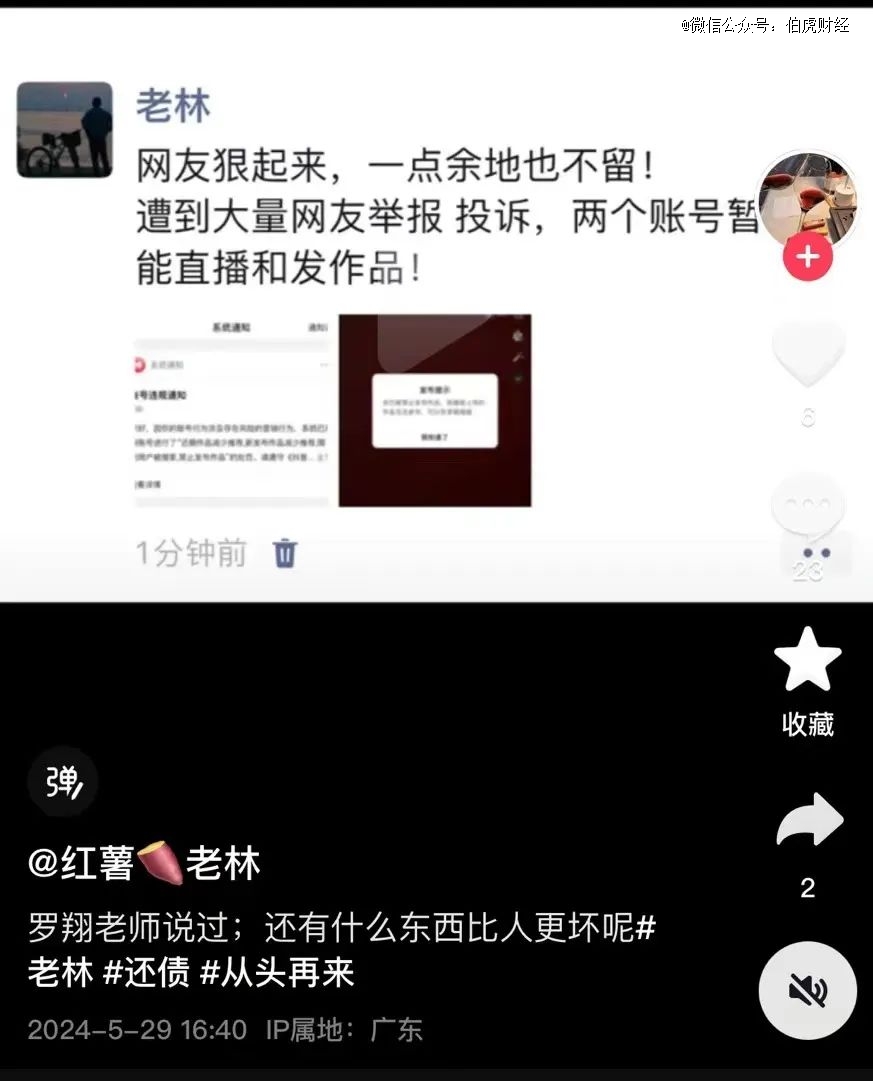
Task: Unmute the video with the speaker icon
Action: [807, 990]
